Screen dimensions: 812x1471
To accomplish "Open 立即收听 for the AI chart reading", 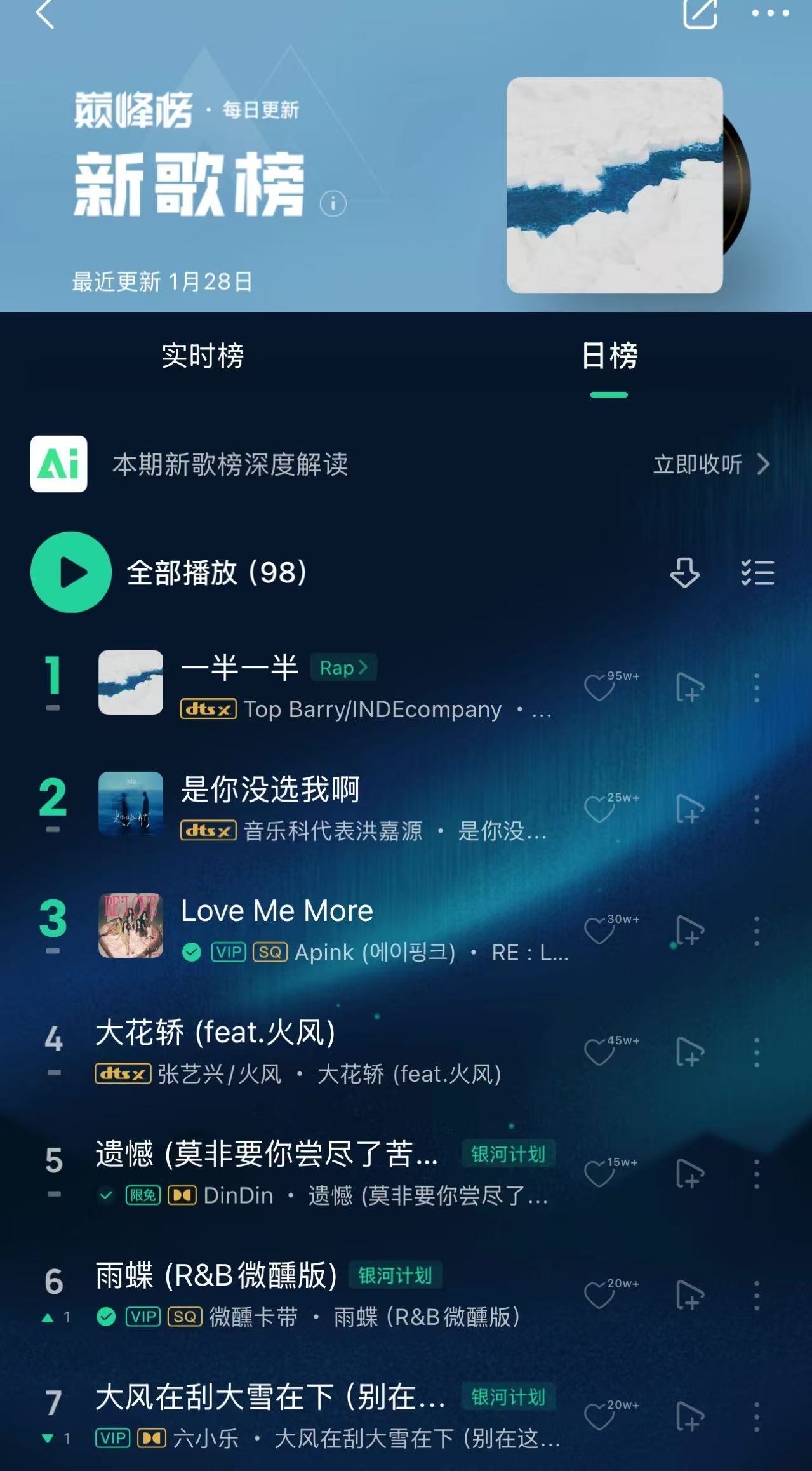I will [x=710, y=464].
